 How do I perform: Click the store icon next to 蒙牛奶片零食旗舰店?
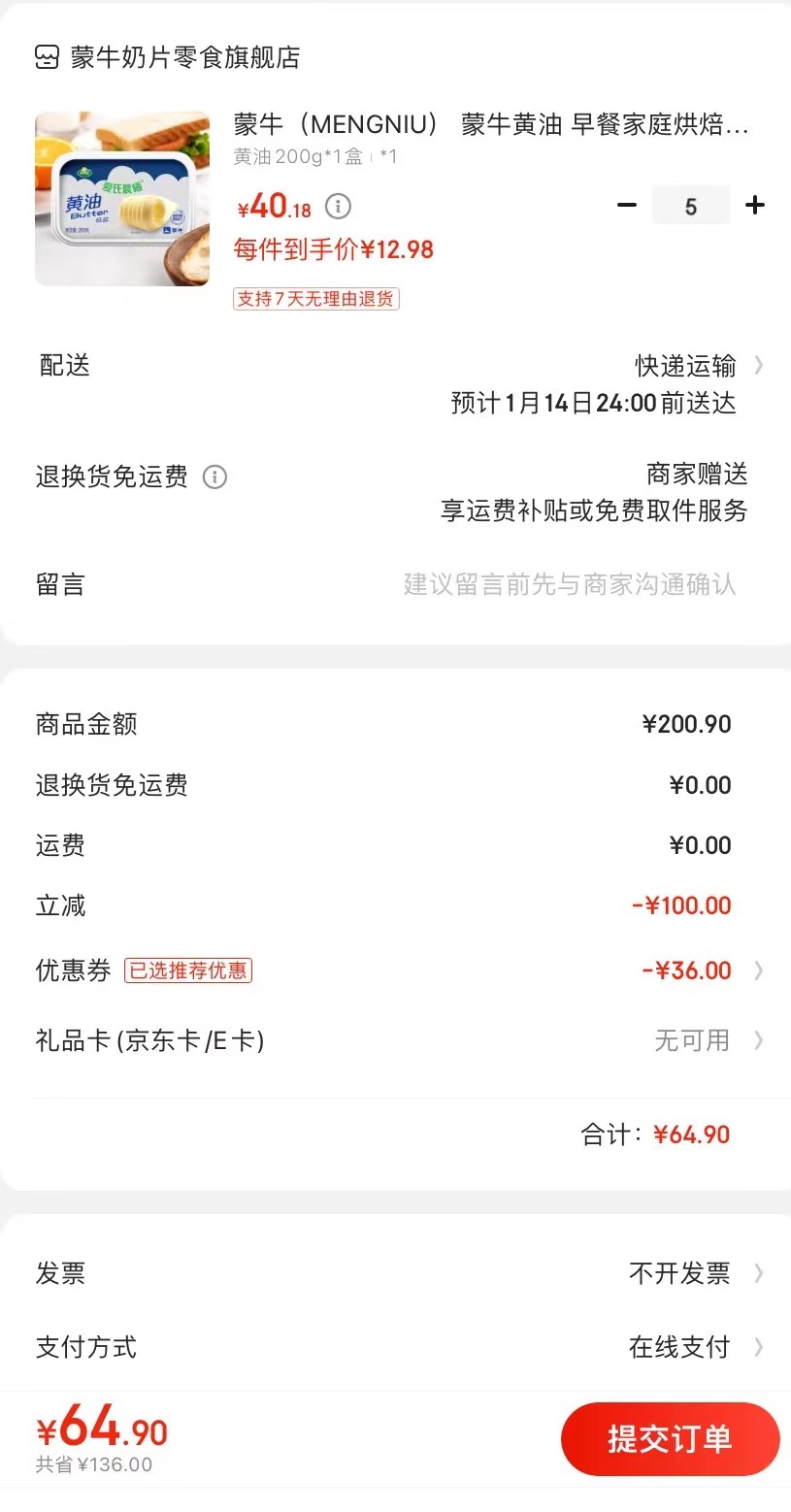pyautogui.click(x=46, y=57)
